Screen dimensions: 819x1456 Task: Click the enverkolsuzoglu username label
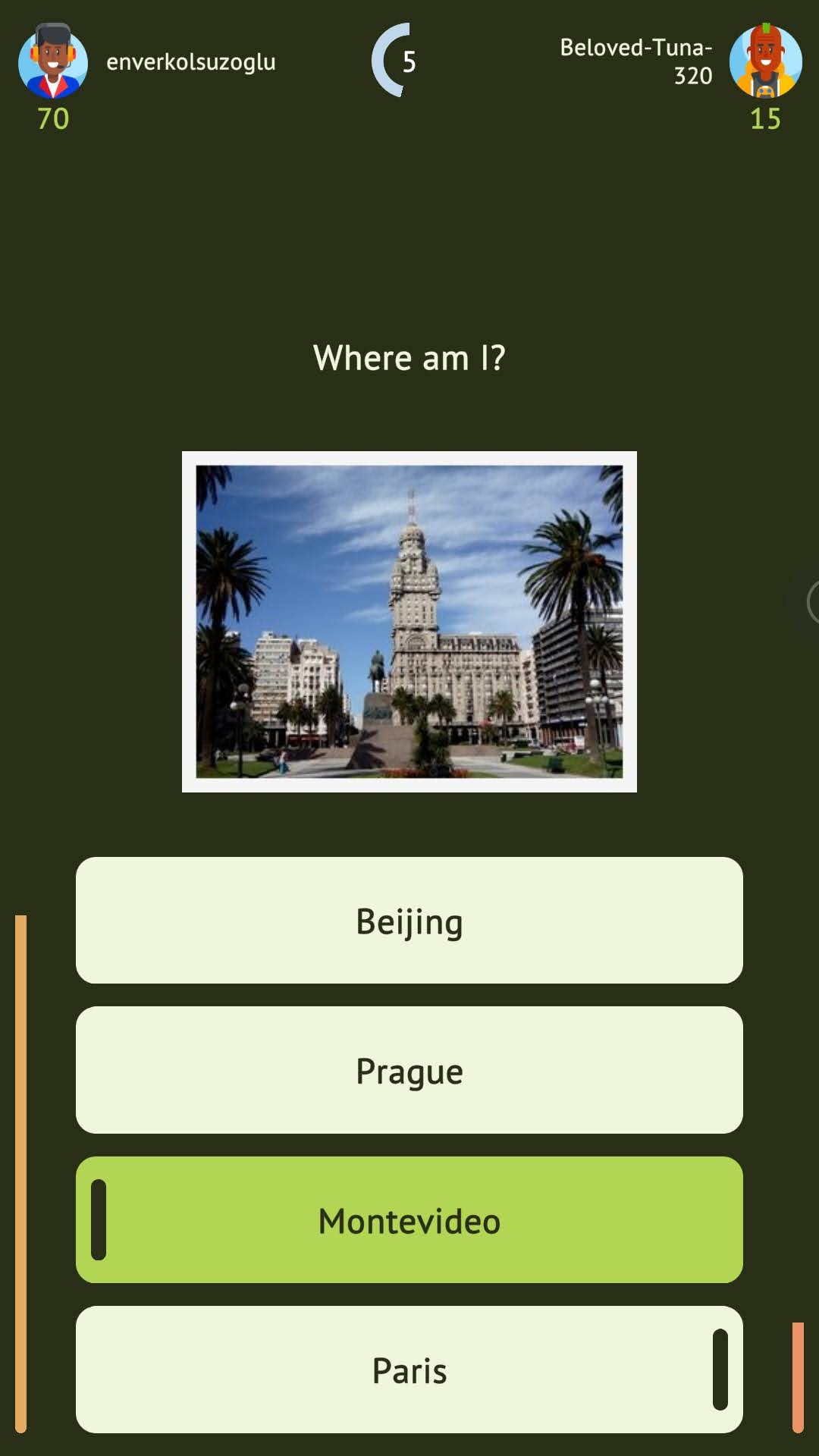coord(191,64)
